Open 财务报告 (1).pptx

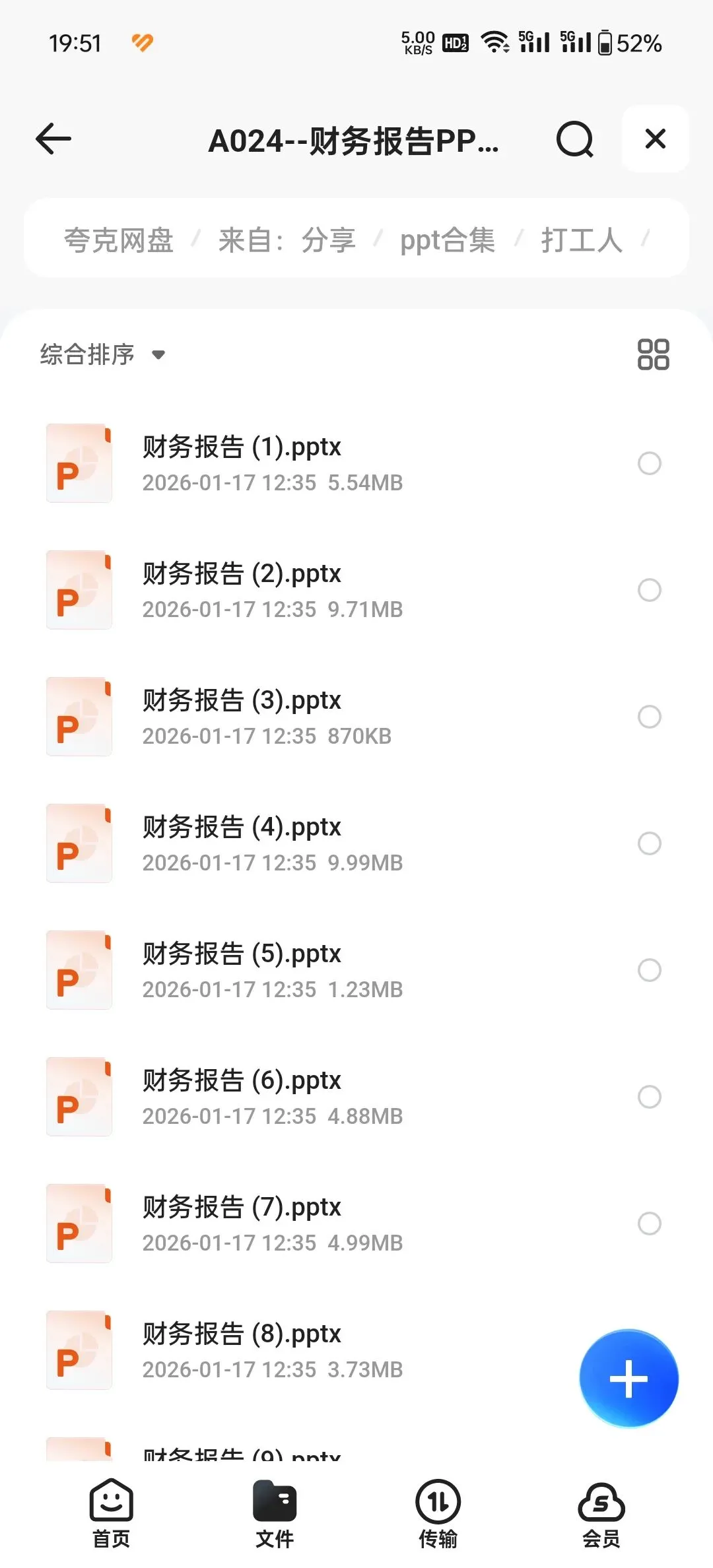click(356, 463)
